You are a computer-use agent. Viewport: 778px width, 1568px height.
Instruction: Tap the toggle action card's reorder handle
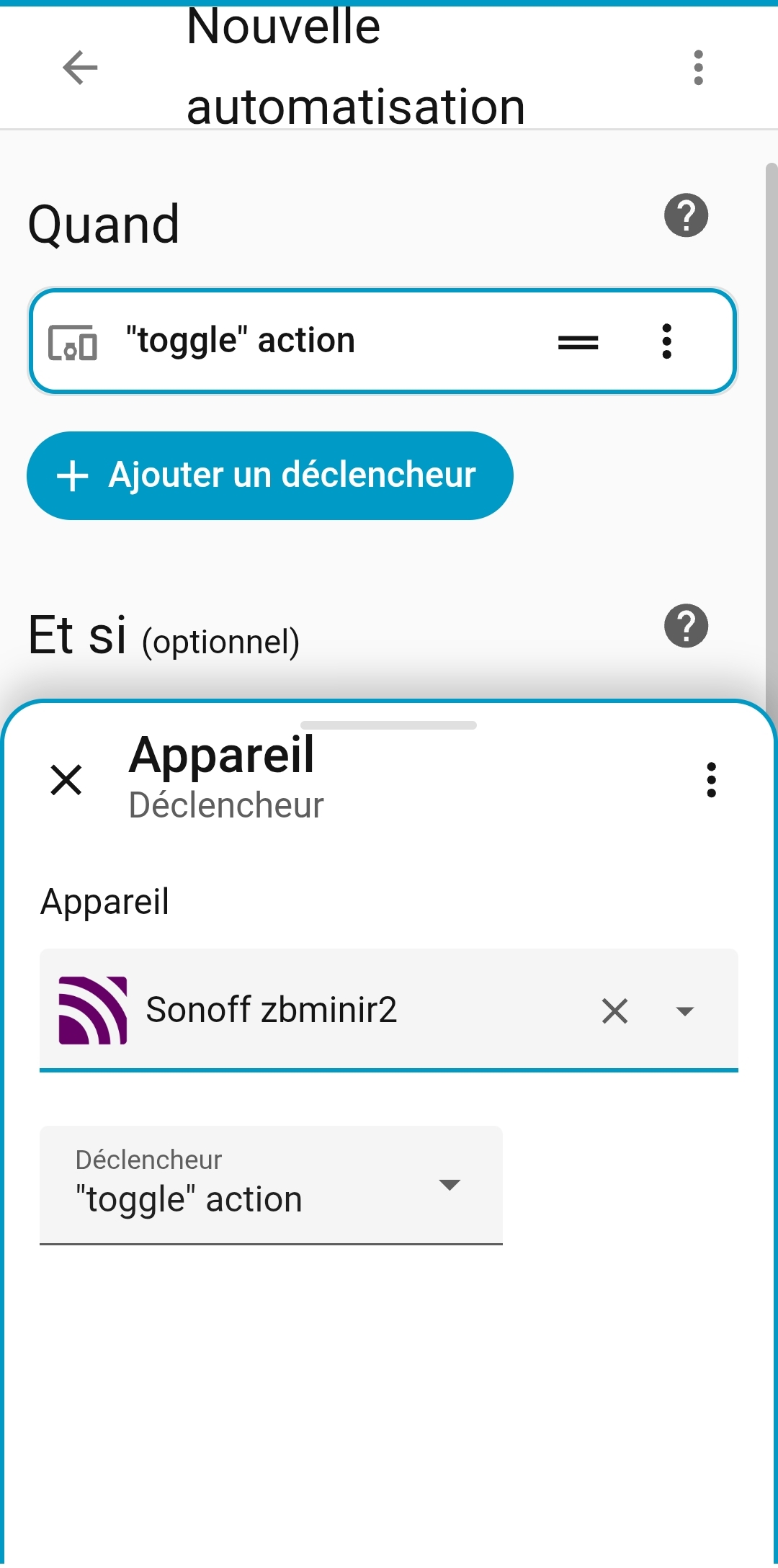coord(578,342)
